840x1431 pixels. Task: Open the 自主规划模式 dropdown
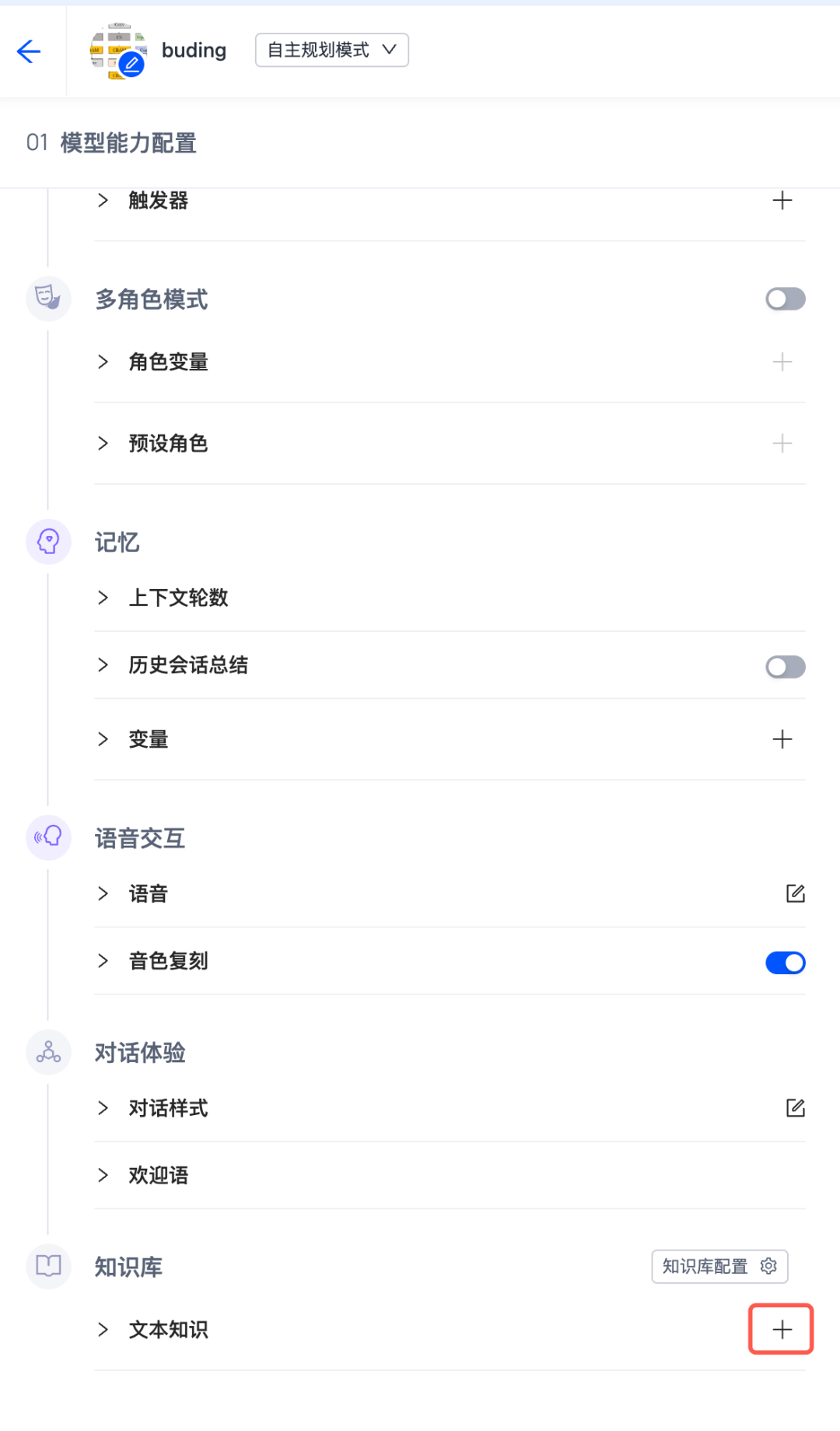click(x=332, y=51)
